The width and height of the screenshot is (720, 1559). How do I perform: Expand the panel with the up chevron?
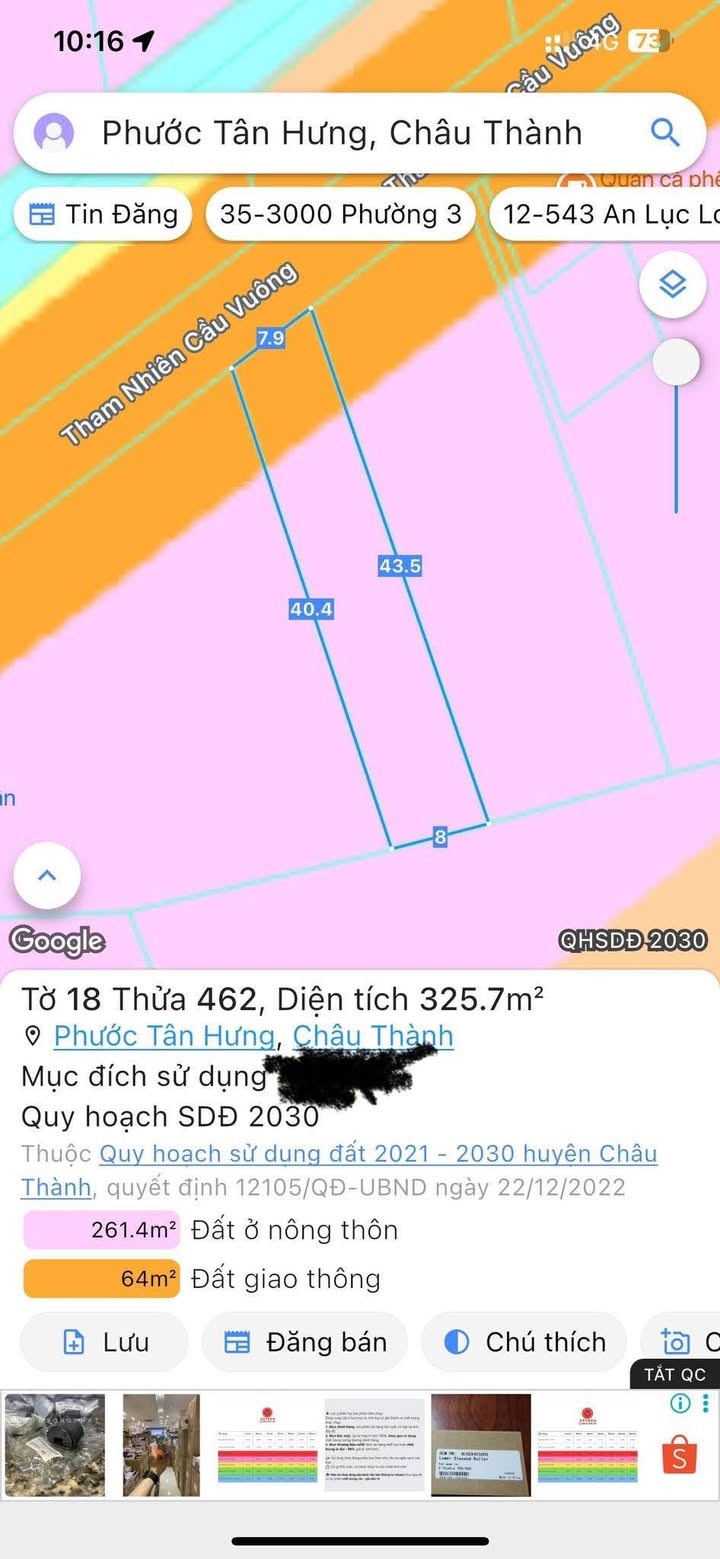point(47,876)
